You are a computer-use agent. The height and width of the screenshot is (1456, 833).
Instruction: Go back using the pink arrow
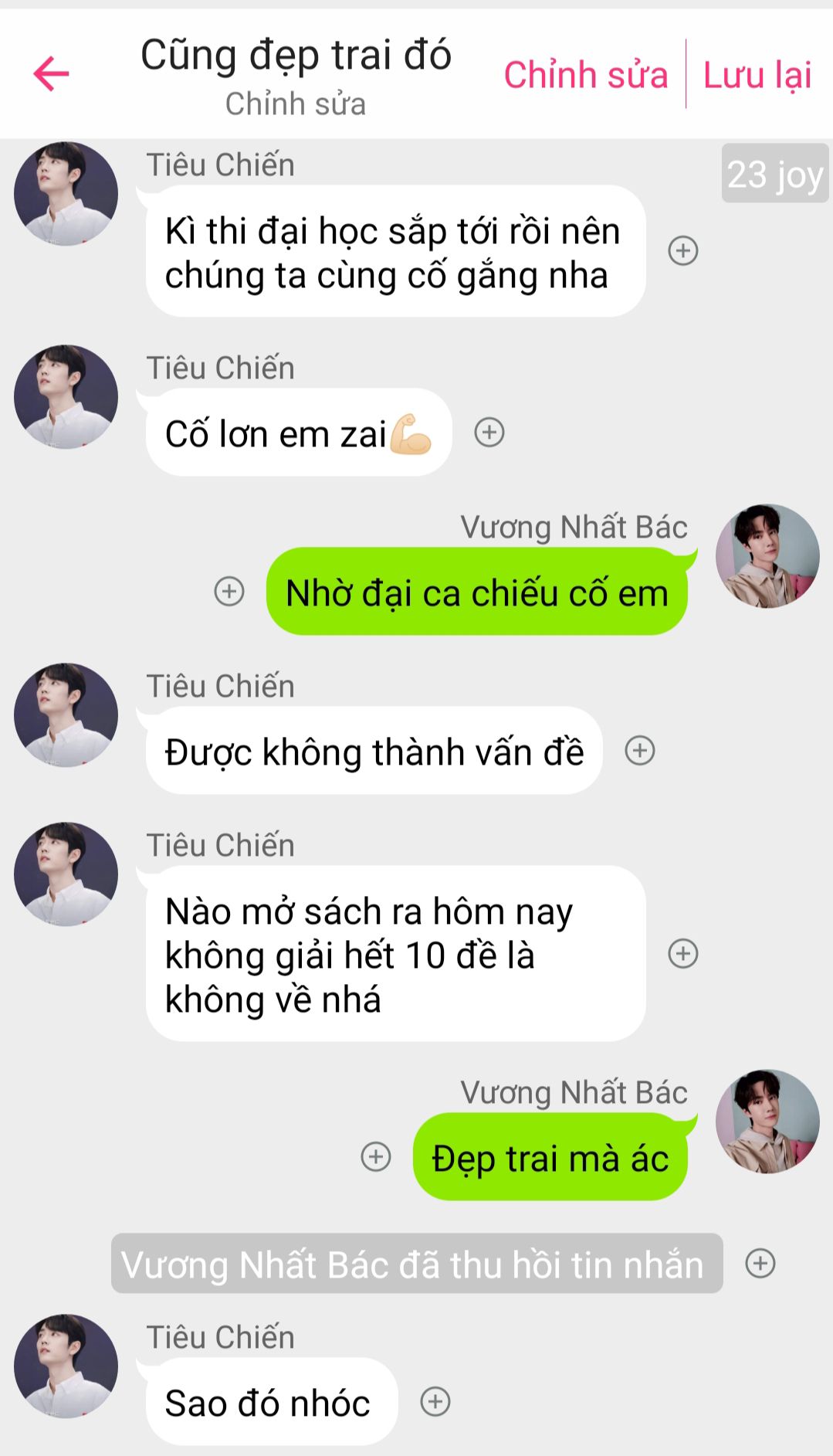pyautogui.click(x=51, y=74)
